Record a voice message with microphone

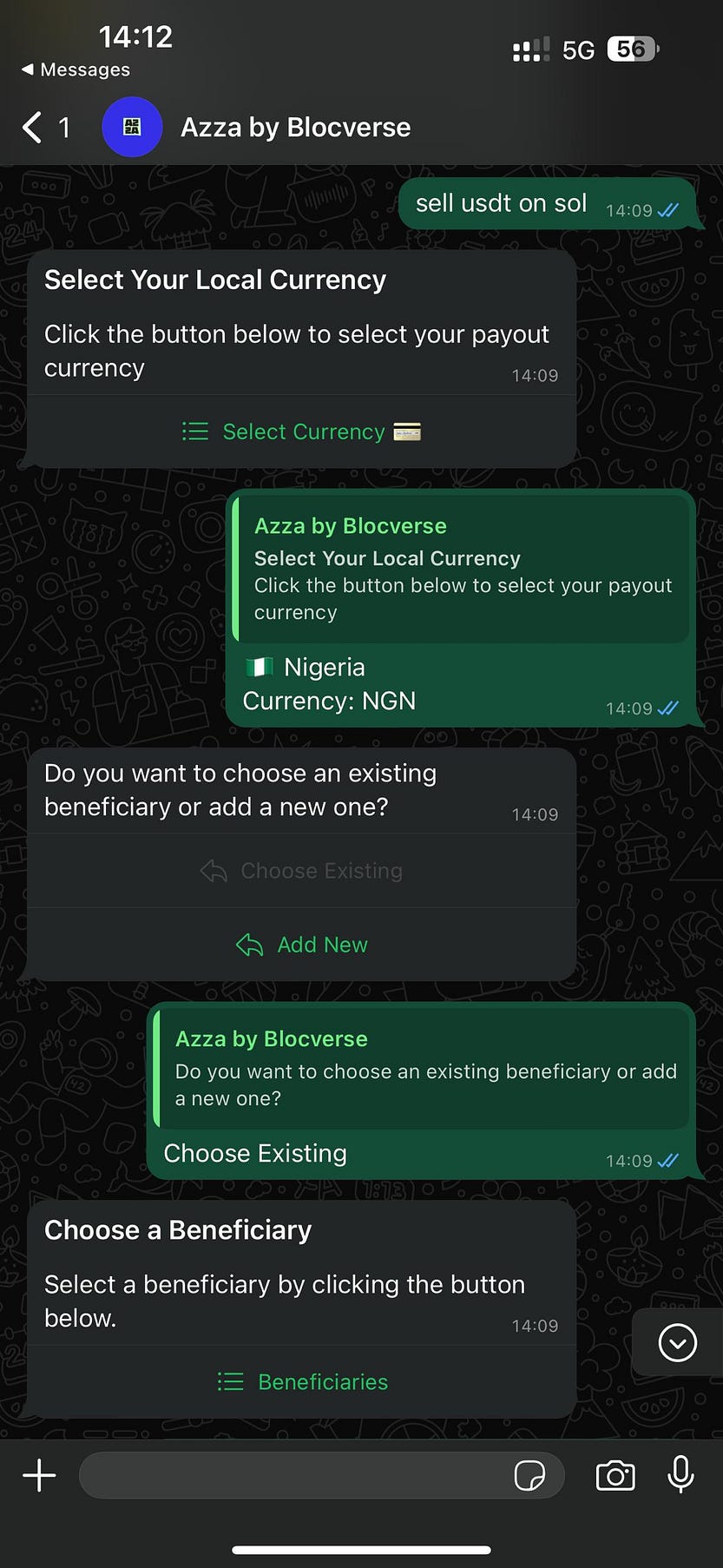point(681,1473)
